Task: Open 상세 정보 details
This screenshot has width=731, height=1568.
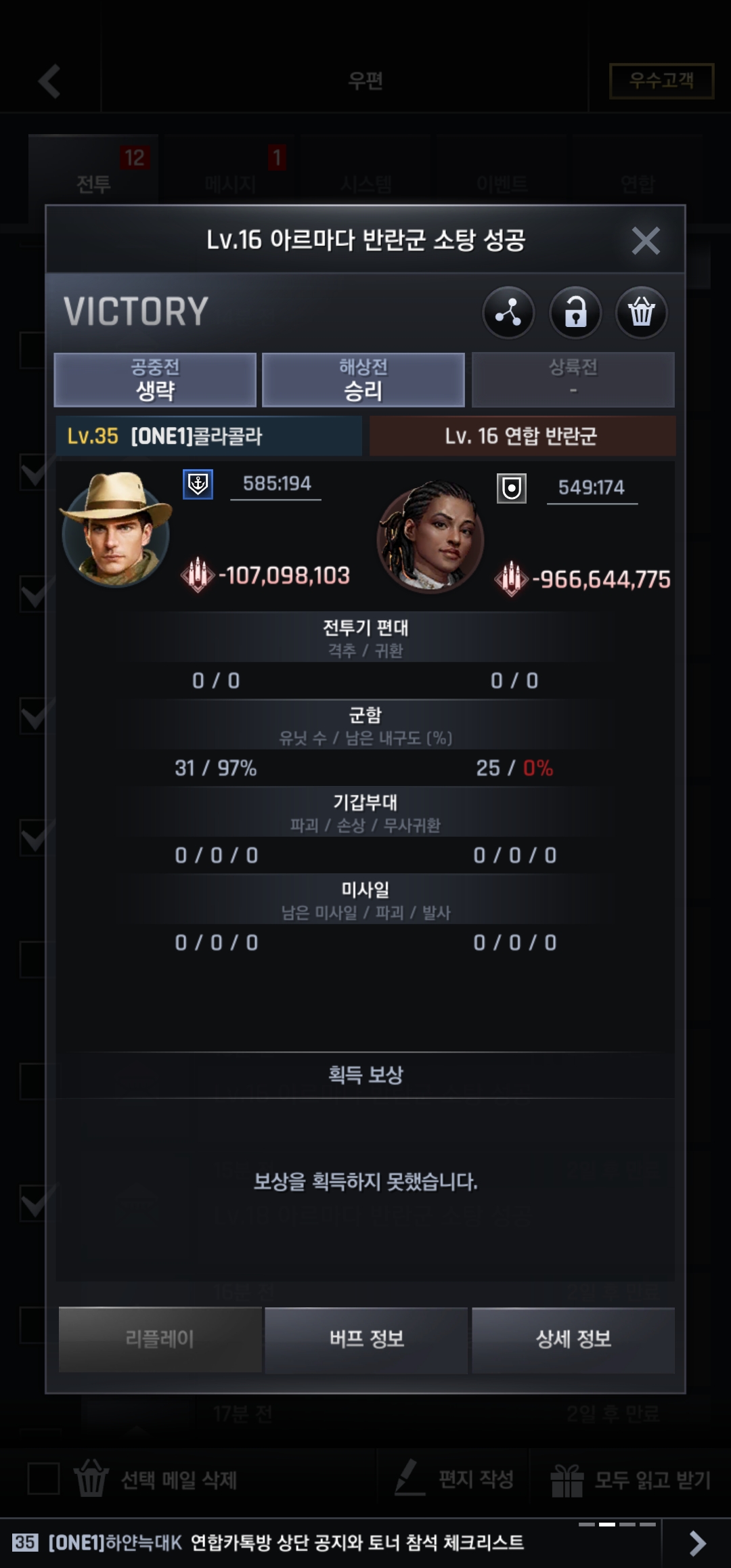Action: click(573, 1339)
